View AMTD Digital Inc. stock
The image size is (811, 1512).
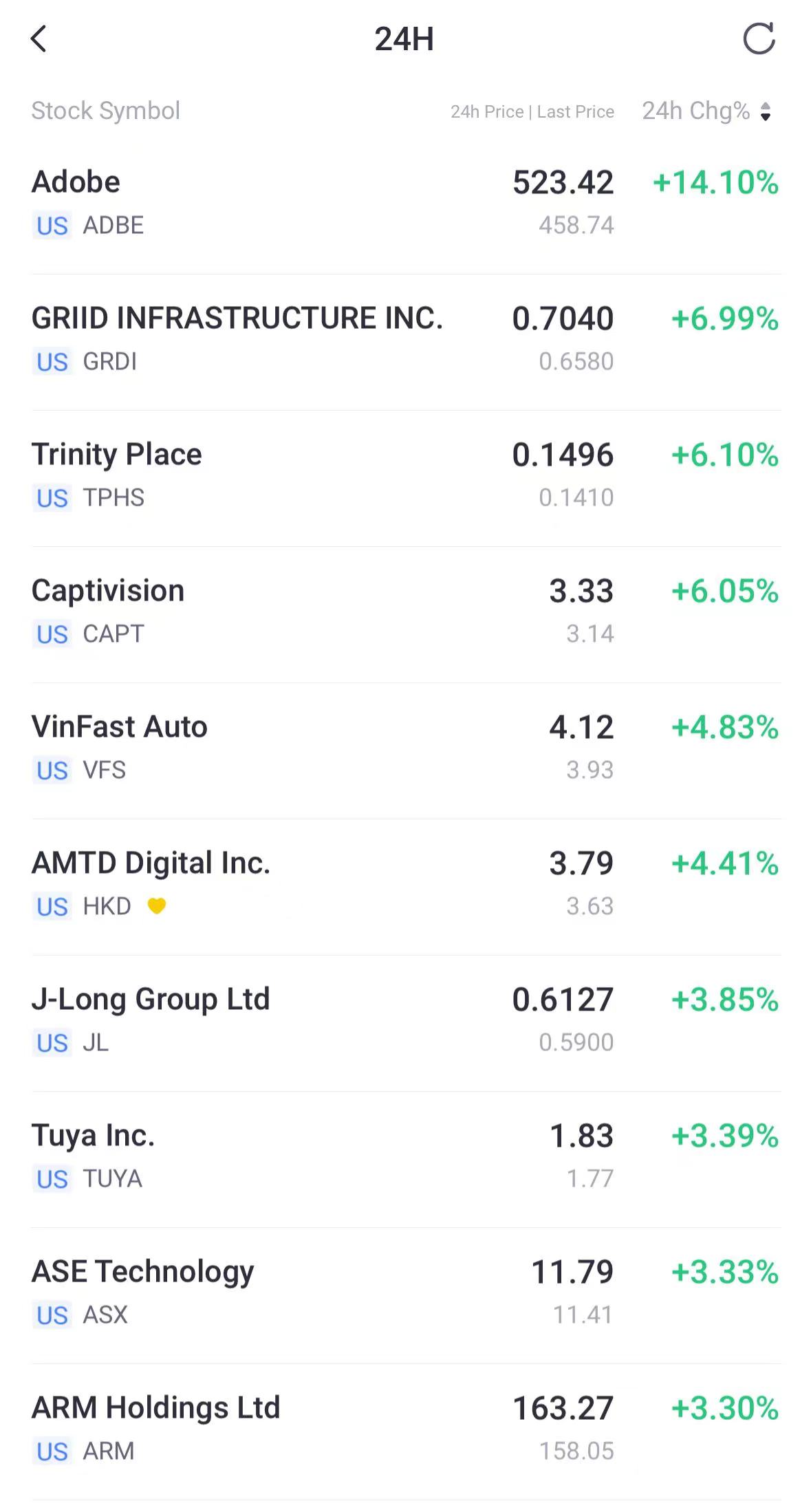[x=406, y=884]
